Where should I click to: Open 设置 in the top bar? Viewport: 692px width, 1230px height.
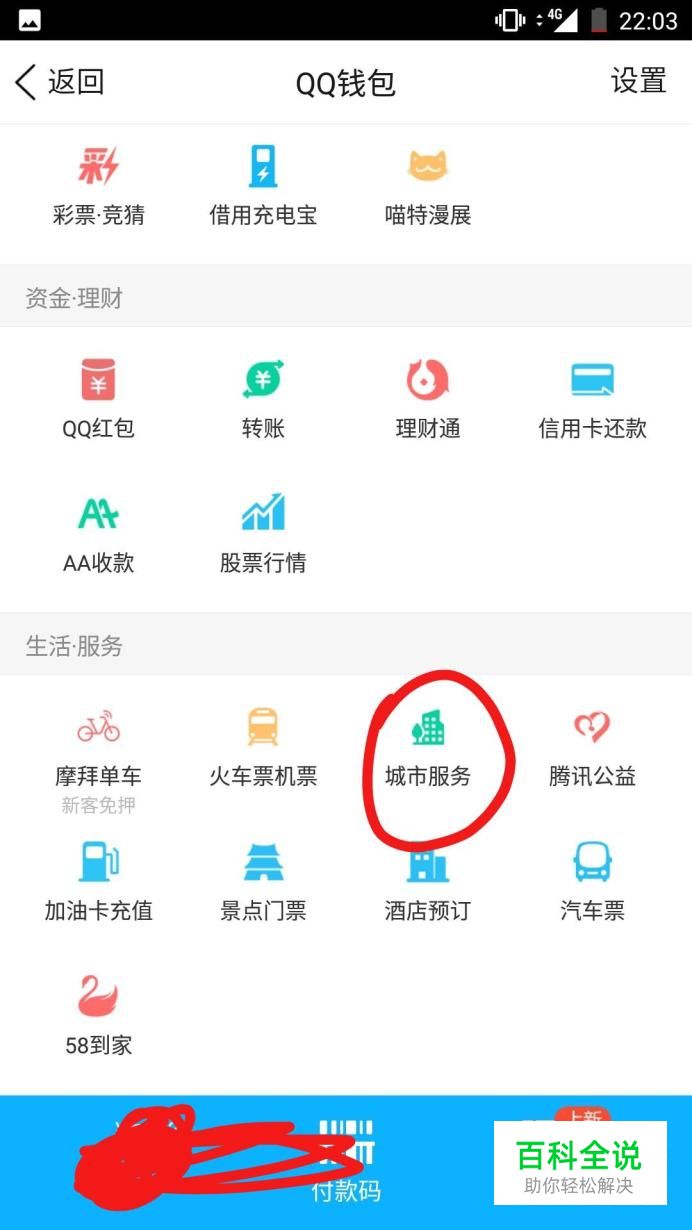pyautogui.click(x=638, y=81)
